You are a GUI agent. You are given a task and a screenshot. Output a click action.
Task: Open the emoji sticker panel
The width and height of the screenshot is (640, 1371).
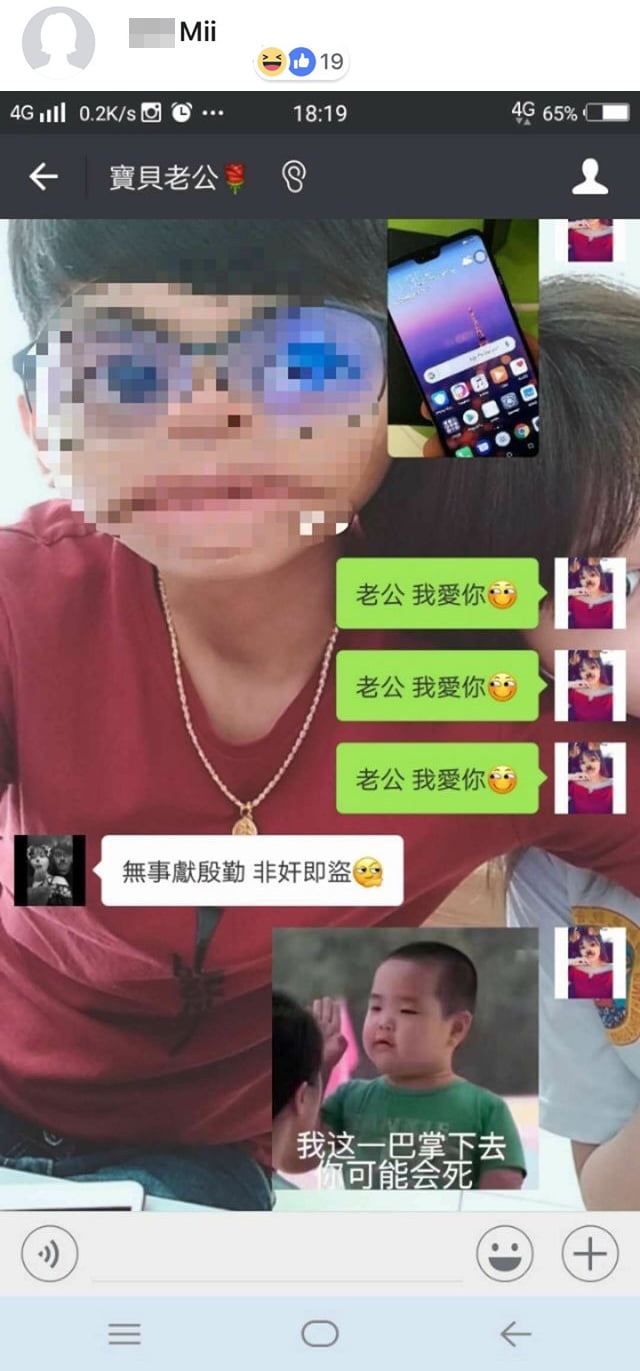tap(504, 1252)
